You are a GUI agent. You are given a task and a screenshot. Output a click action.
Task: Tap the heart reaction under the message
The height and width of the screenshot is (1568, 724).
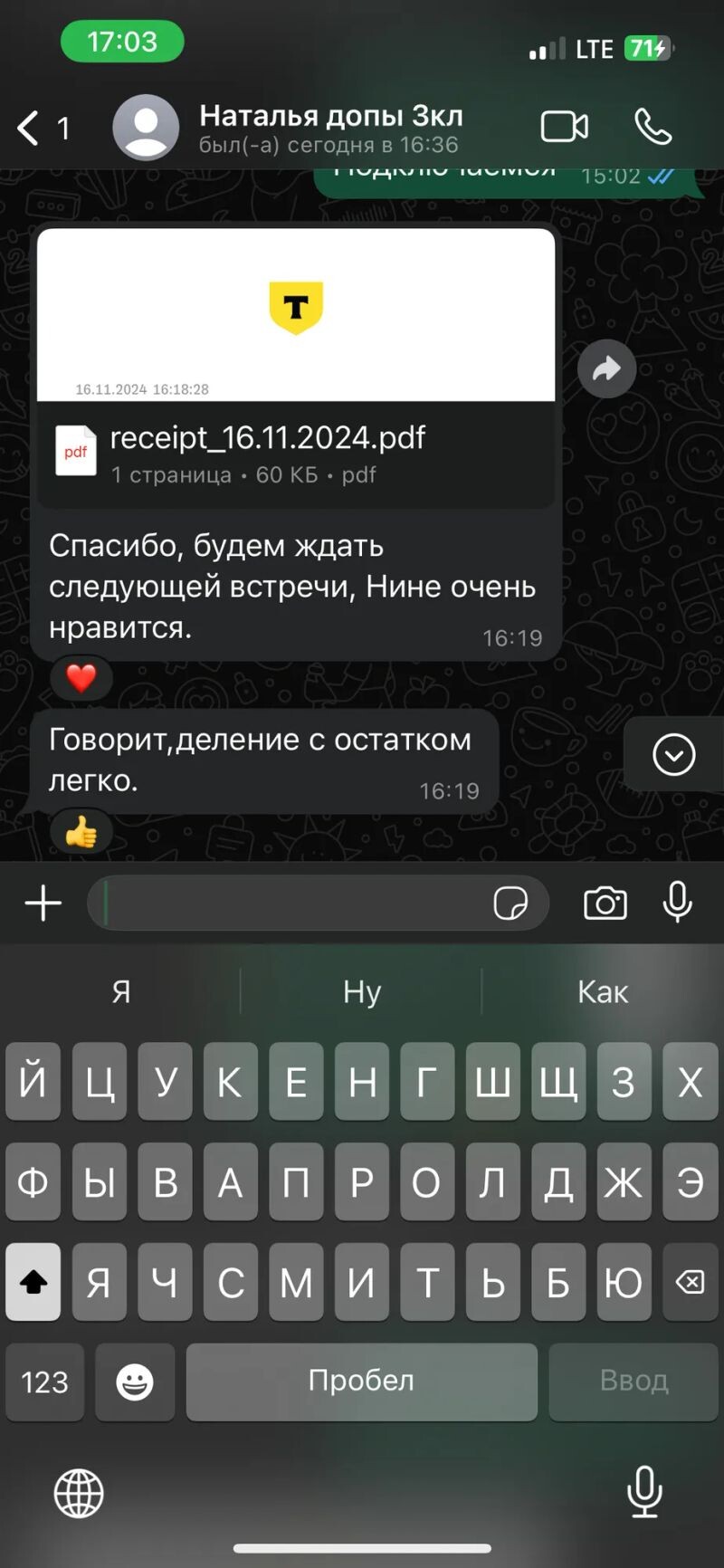(x=81, y=677)
